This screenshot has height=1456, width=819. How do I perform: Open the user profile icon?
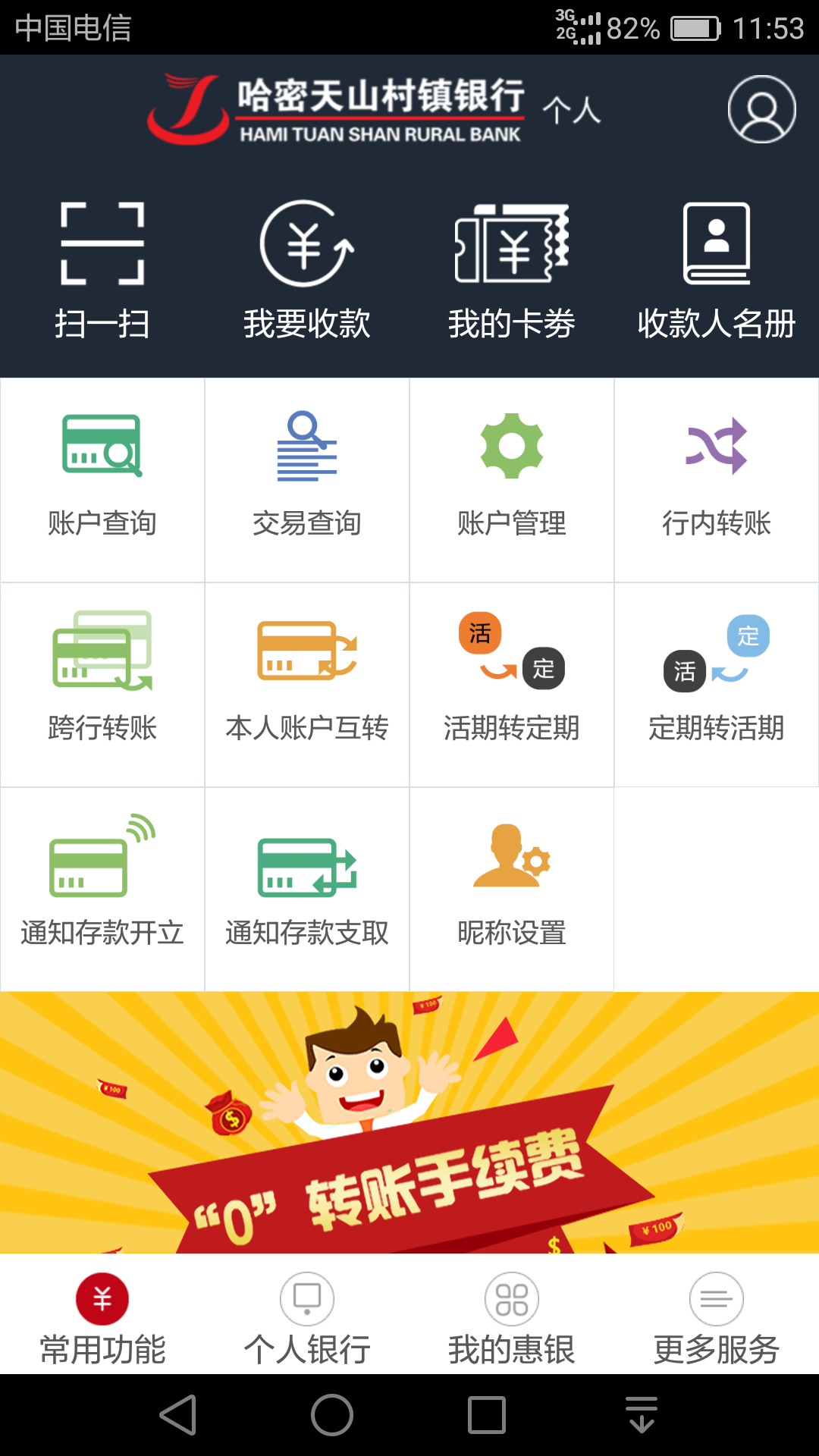click(761, 109)
